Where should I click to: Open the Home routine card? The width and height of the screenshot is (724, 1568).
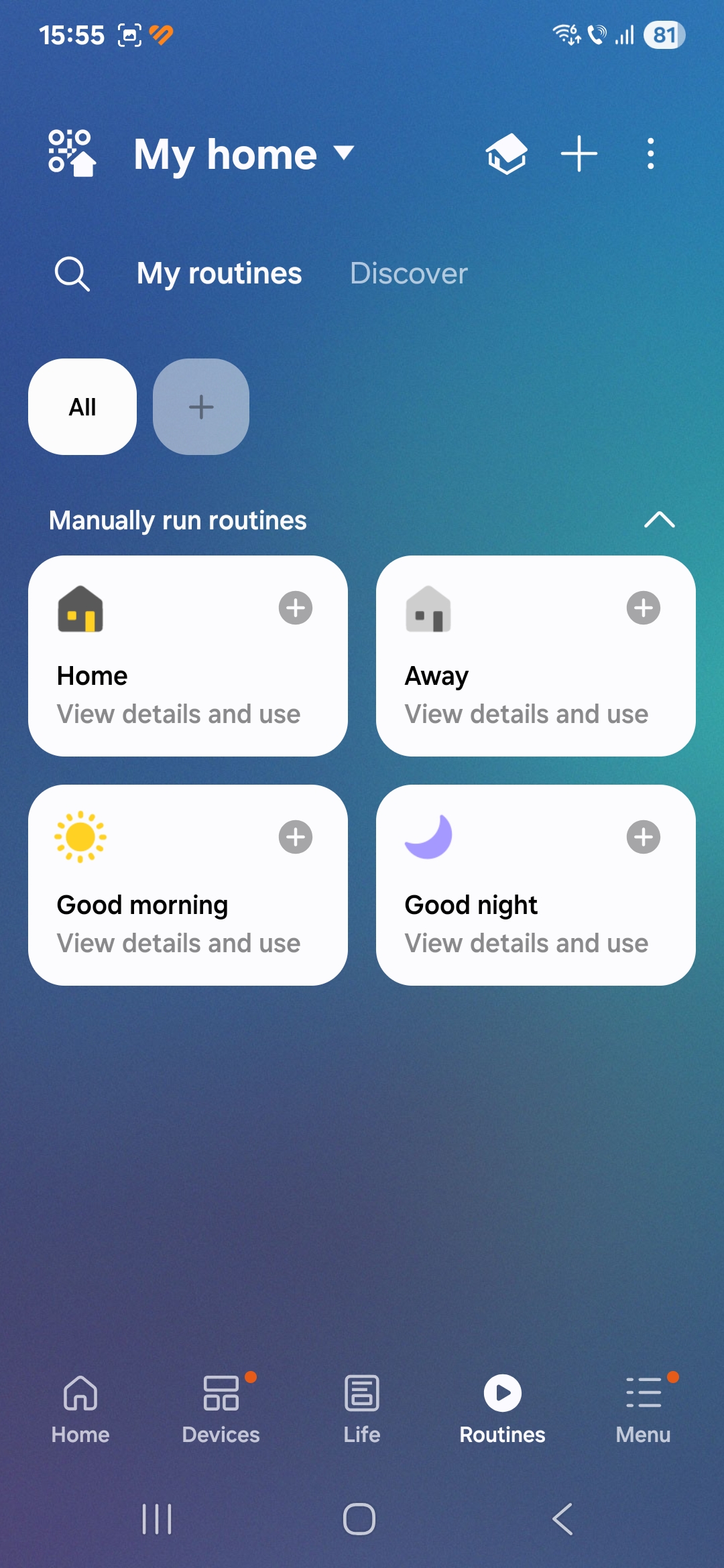click(188, 656)
